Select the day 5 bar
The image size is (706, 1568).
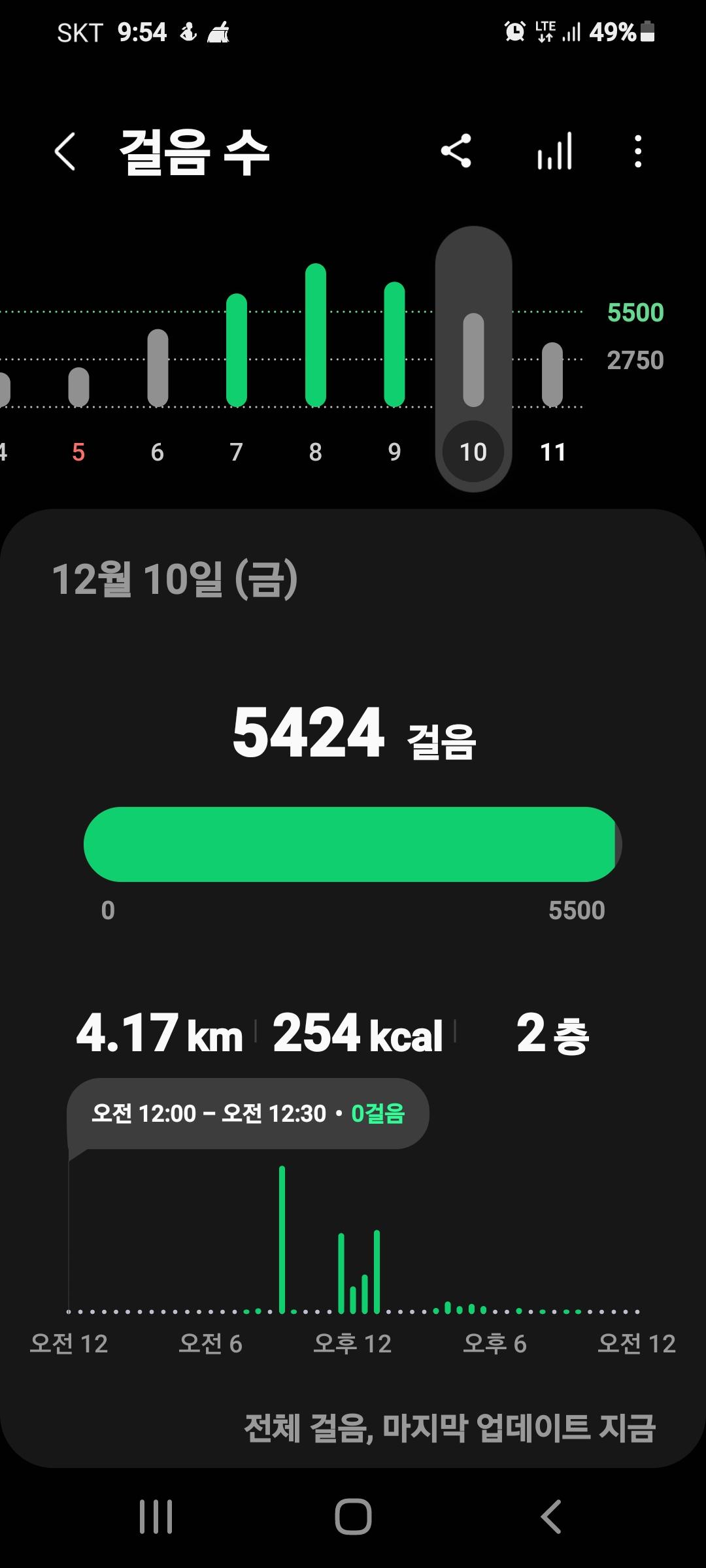[x=78, y=387]
